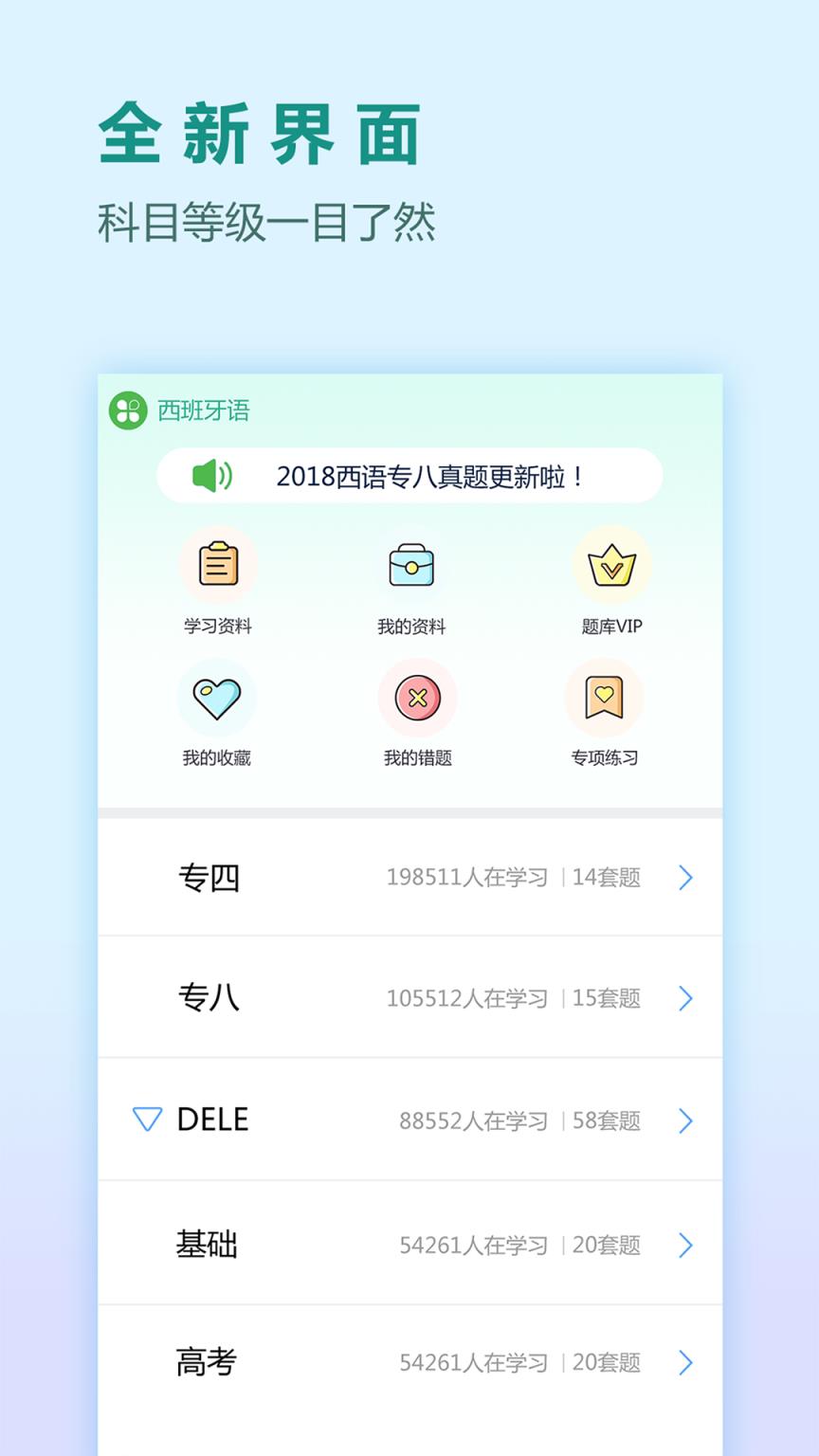
Task: Click the app logo next to 西班牙语
Action: coord(127,410)
